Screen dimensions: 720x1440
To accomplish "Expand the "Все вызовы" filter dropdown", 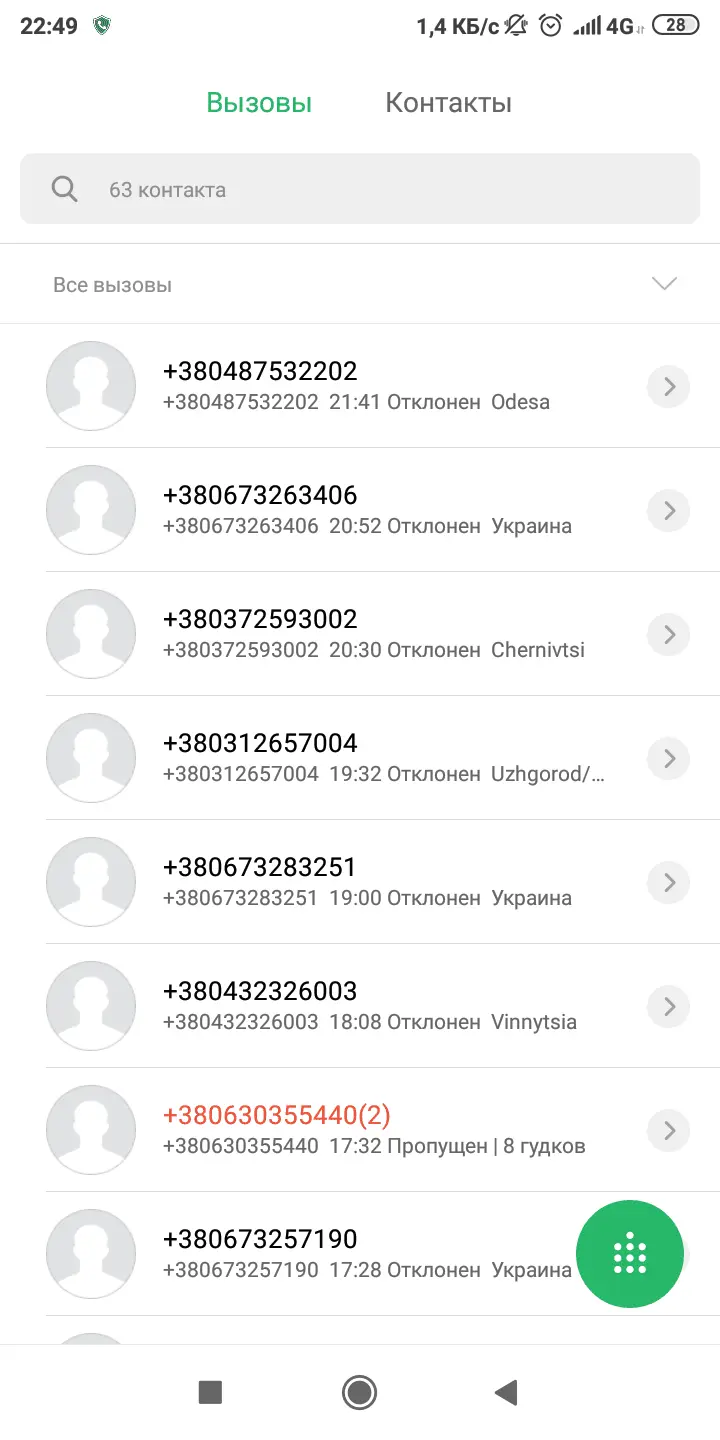I will pyautogui.click(x=663, y=283).
